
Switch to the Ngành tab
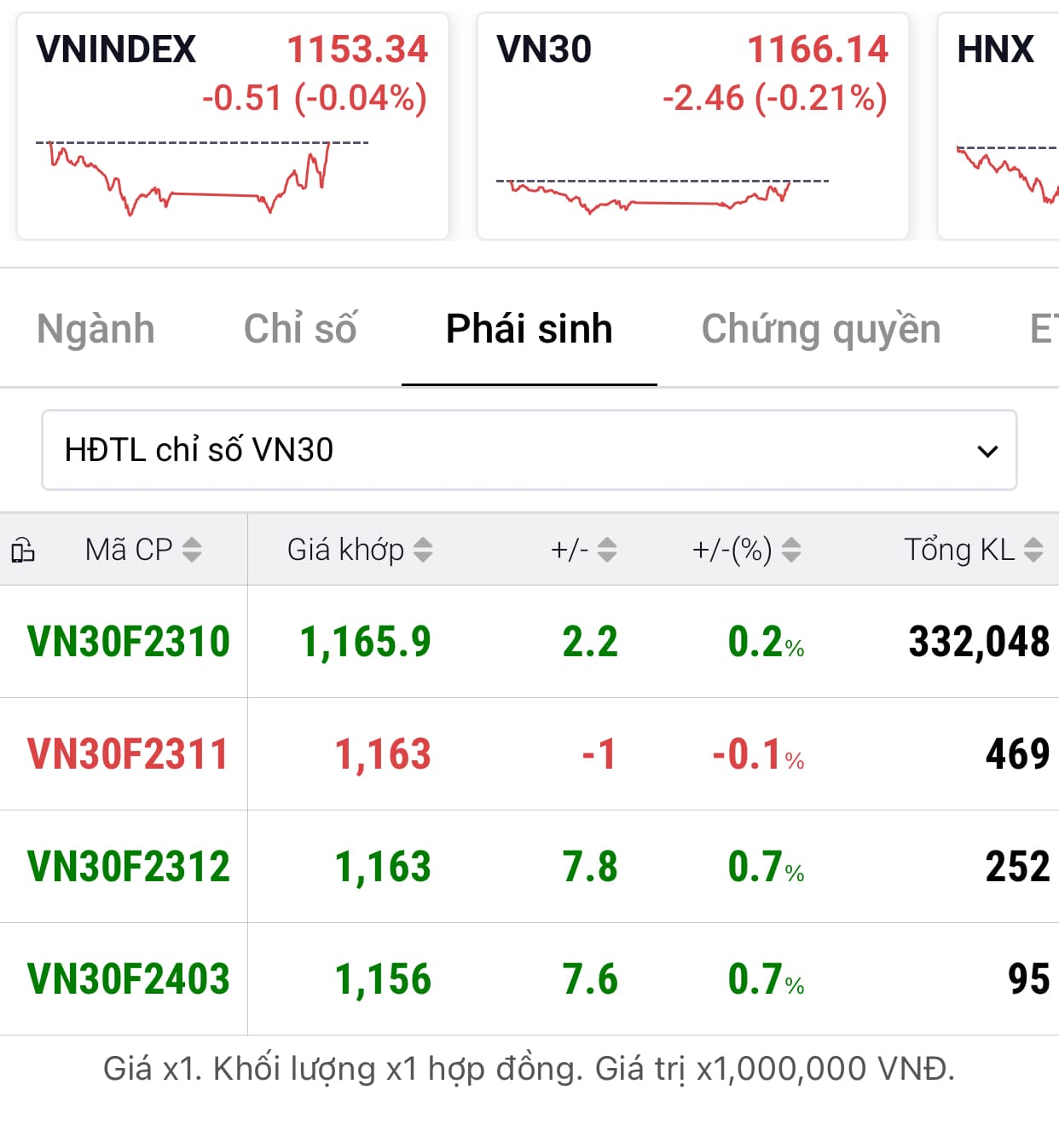tap(95, 329)
